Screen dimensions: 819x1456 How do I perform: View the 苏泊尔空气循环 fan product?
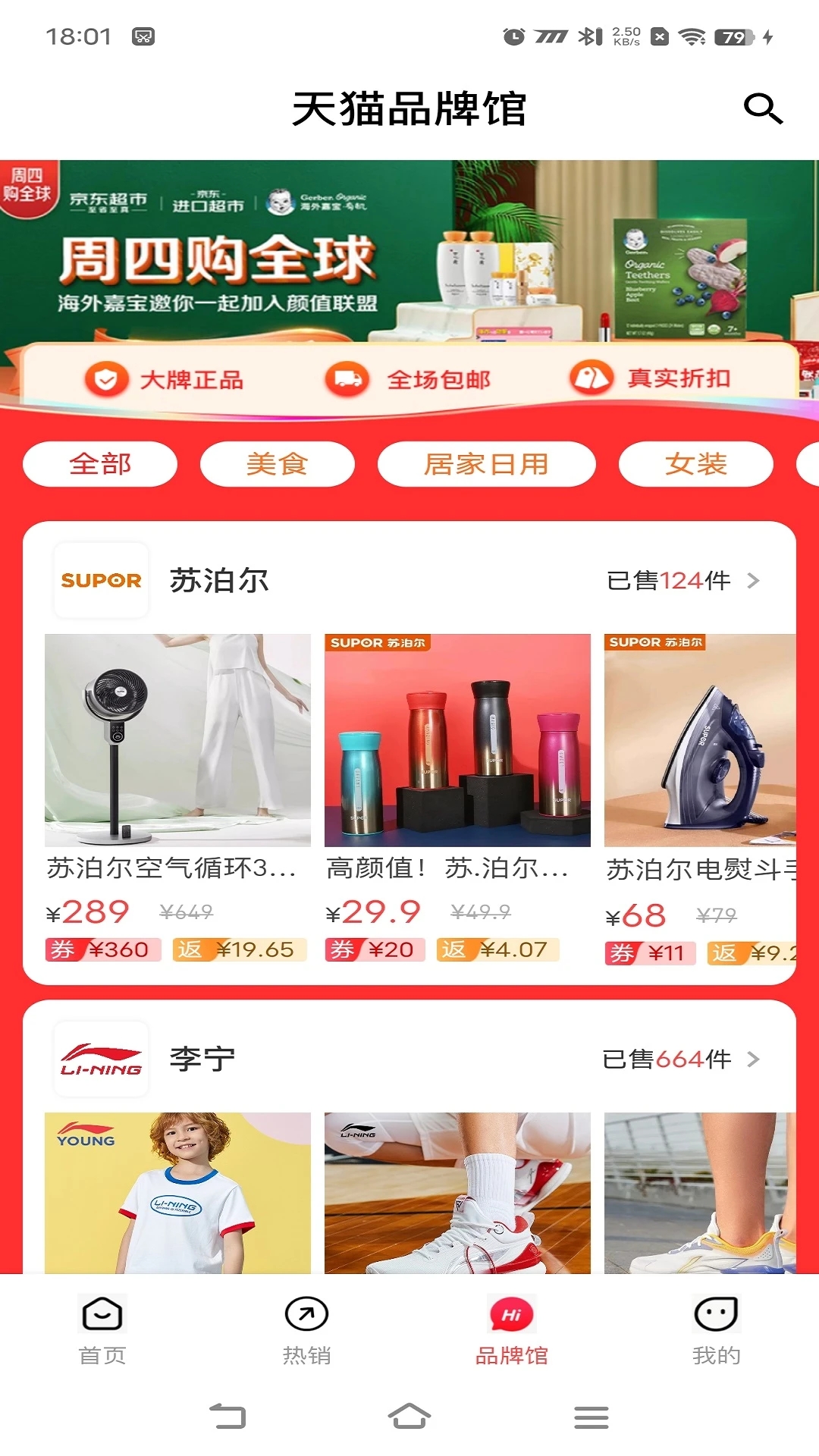click(x=177, y=740)
